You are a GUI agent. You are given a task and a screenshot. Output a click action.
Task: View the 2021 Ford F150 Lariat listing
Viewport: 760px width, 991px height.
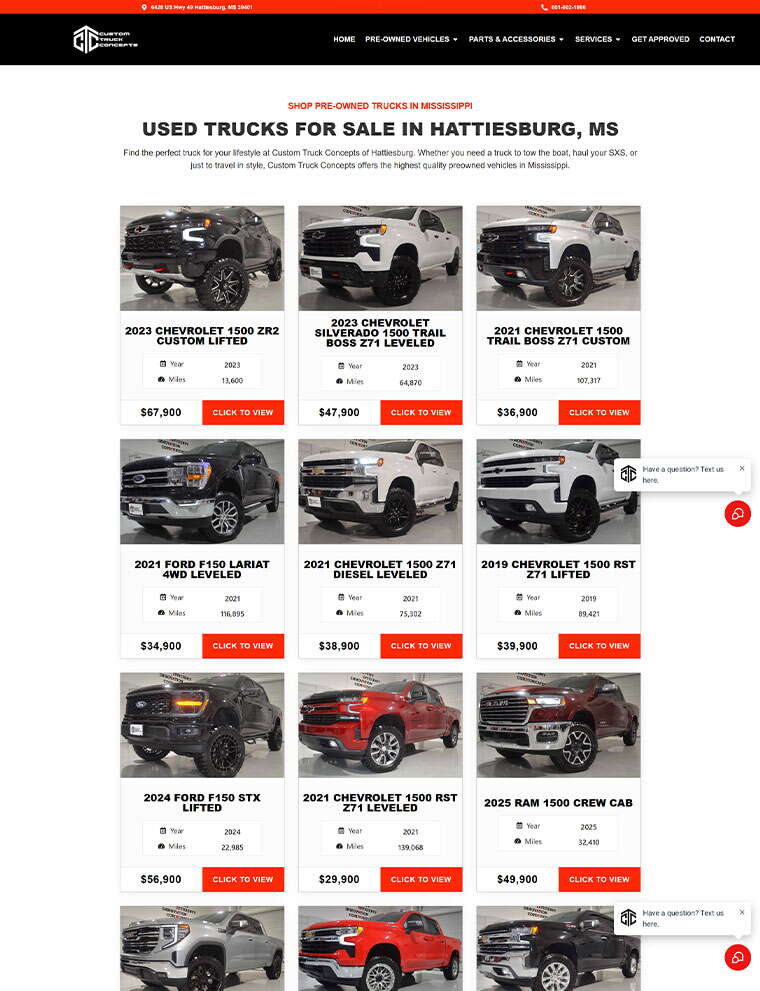[x=243, y=646]
